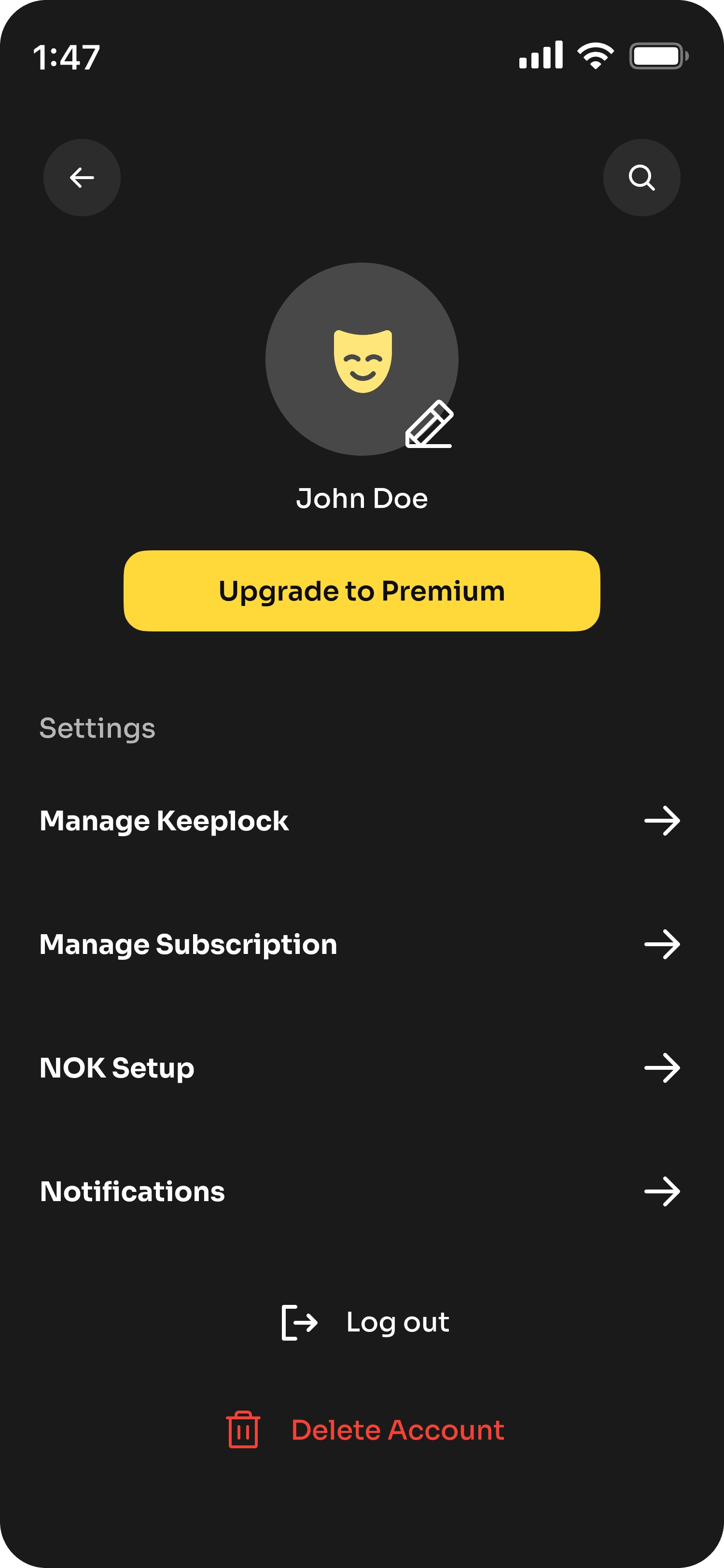
Task: Open Notifications settings
Action: (x=360, y=1191)
